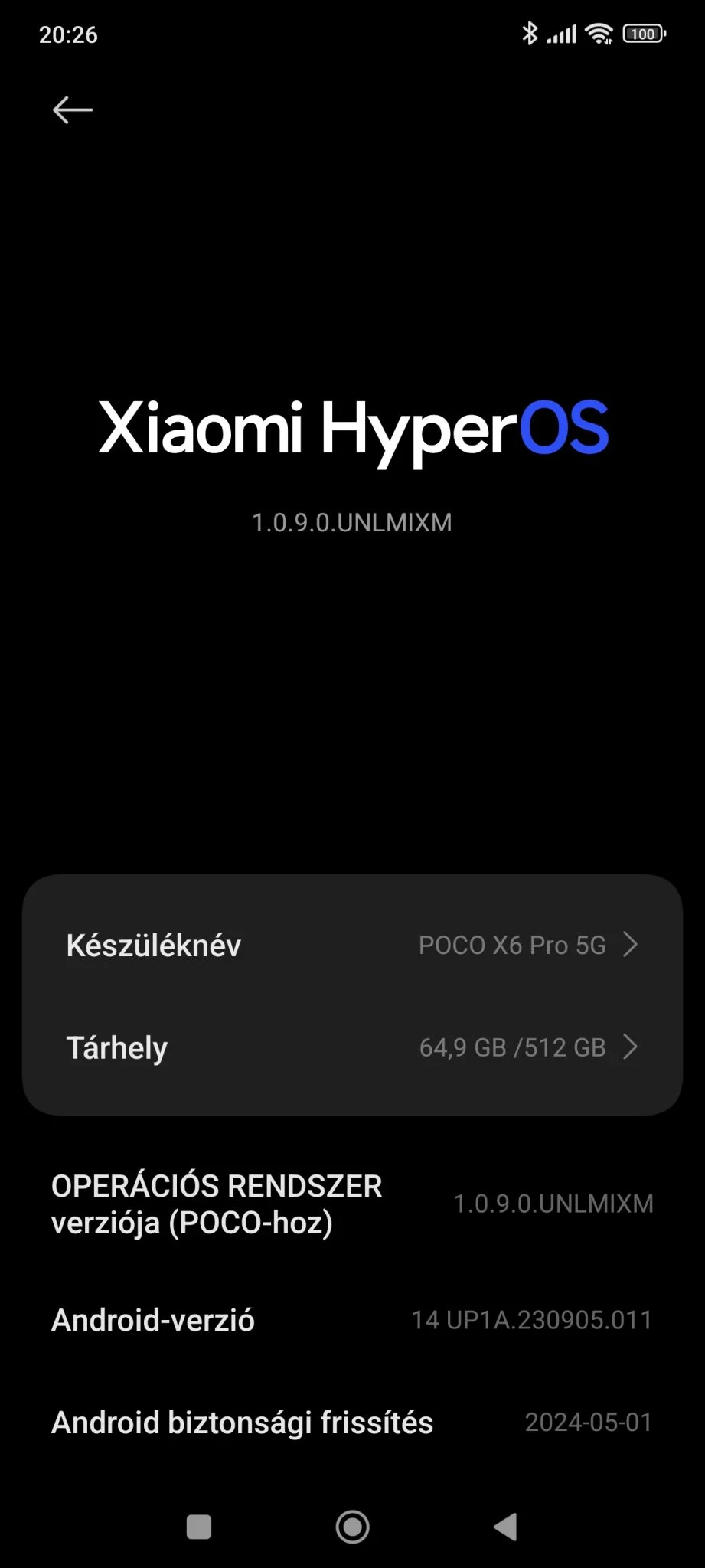Go to home via navigation bar

[353, 1527]
